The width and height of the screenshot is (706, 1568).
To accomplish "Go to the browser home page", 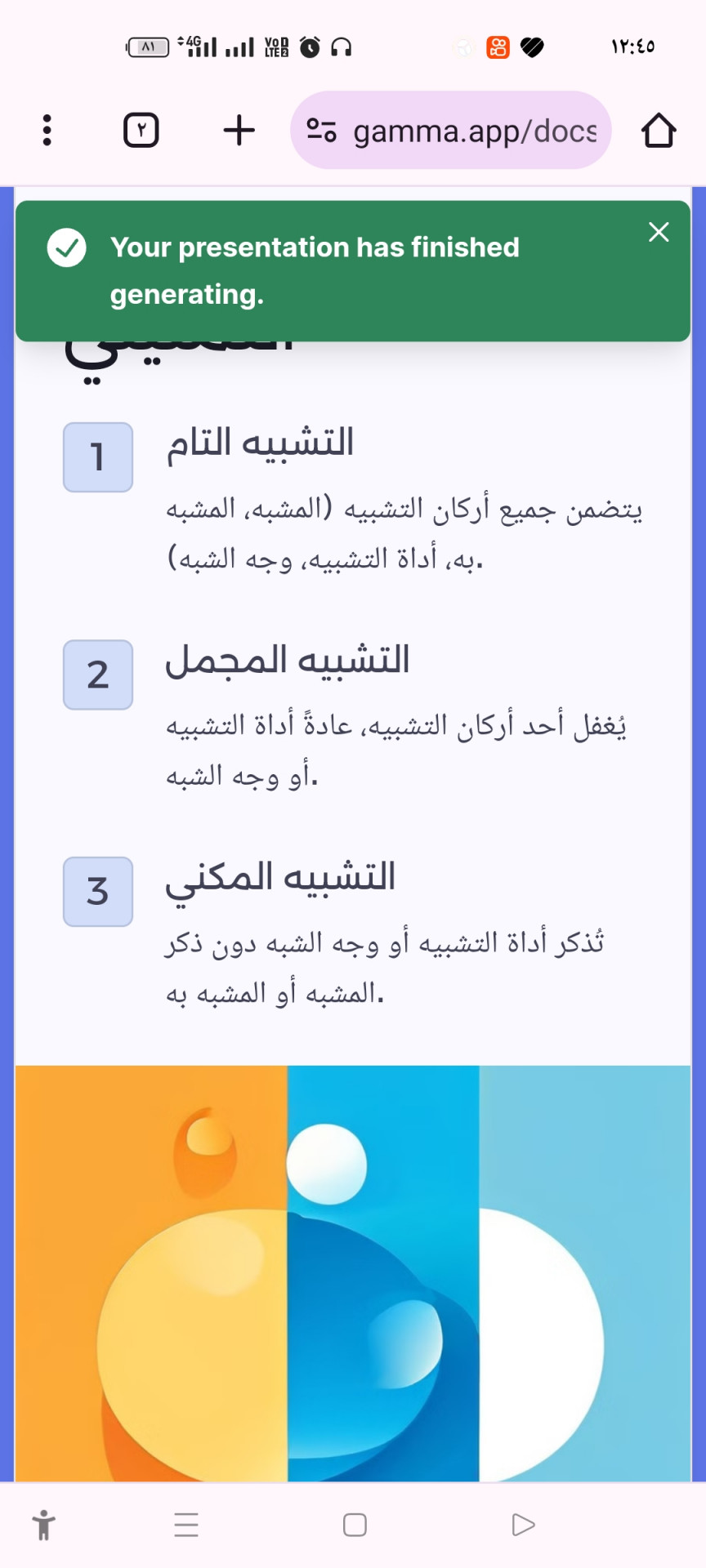I will (658, 131).
